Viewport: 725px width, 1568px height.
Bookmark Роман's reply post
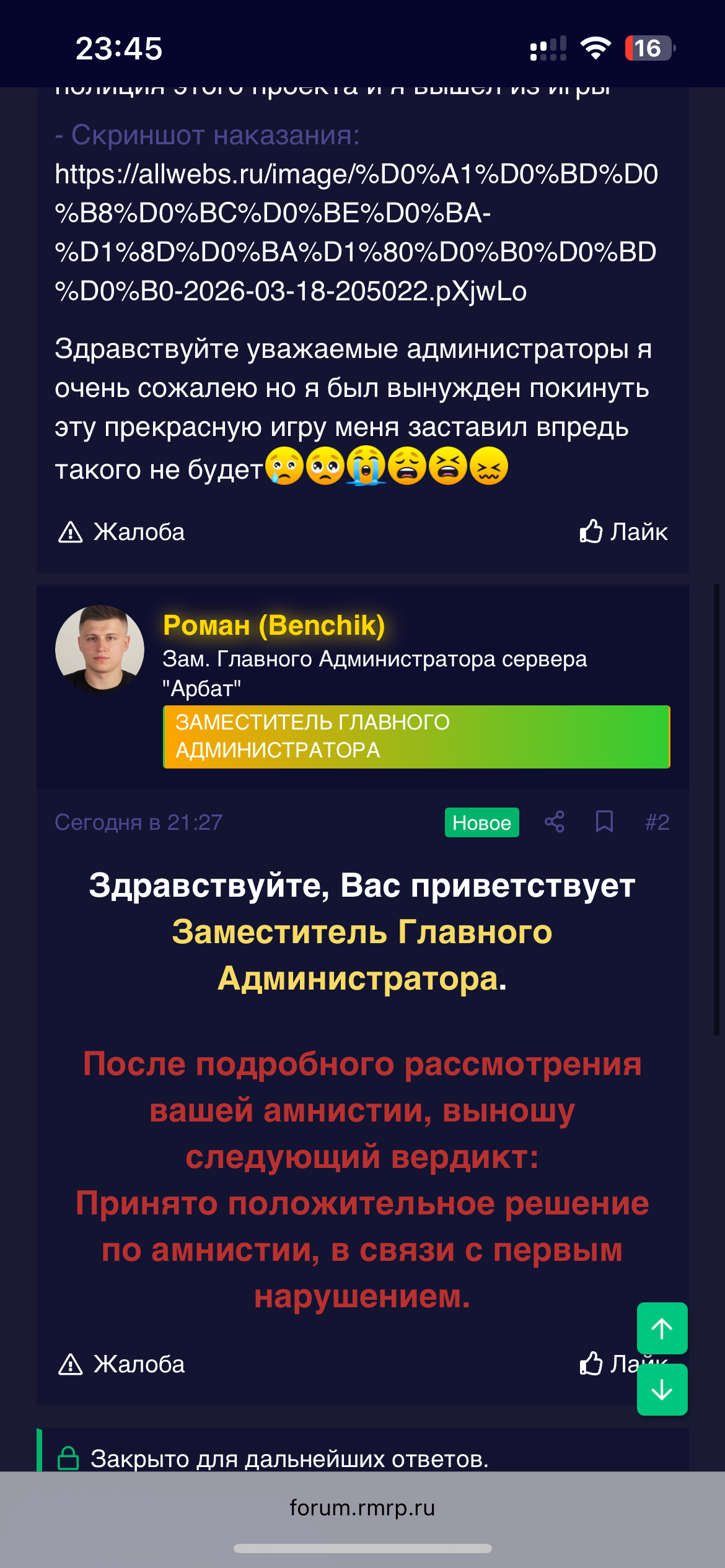coord(604,822)
